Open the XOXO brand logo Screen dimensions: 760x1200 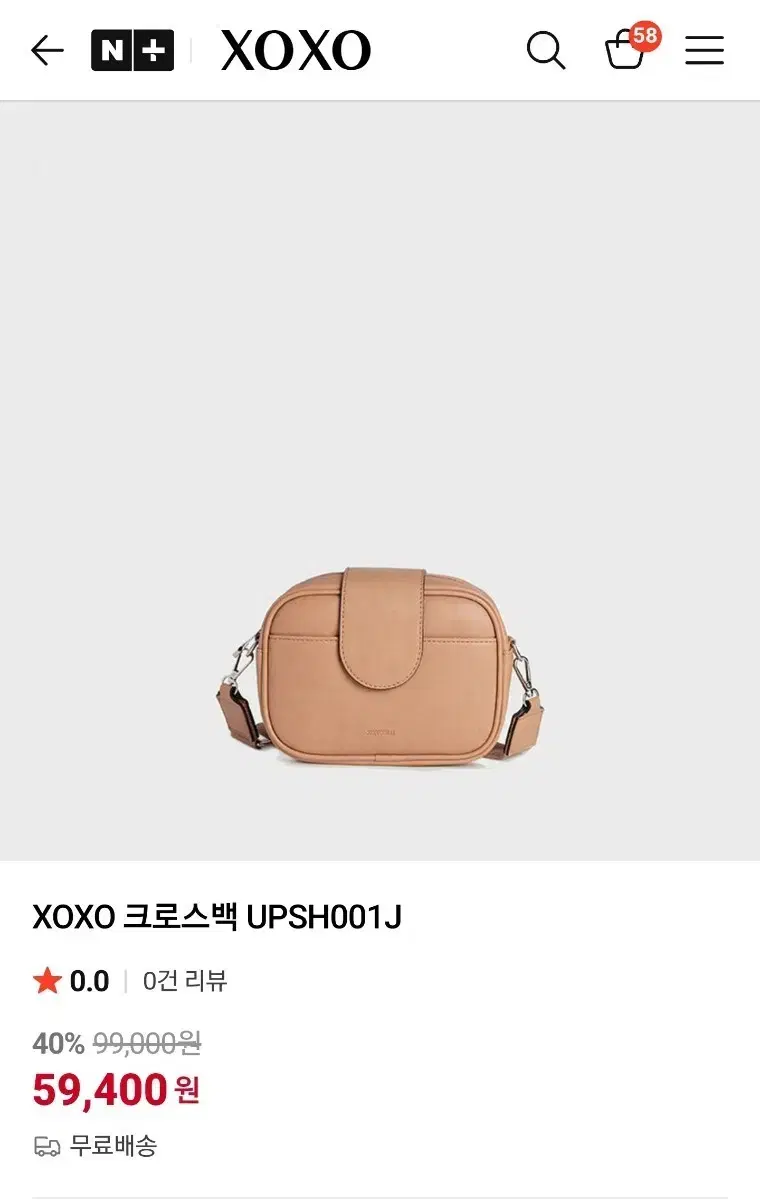[x=295, y=50]
